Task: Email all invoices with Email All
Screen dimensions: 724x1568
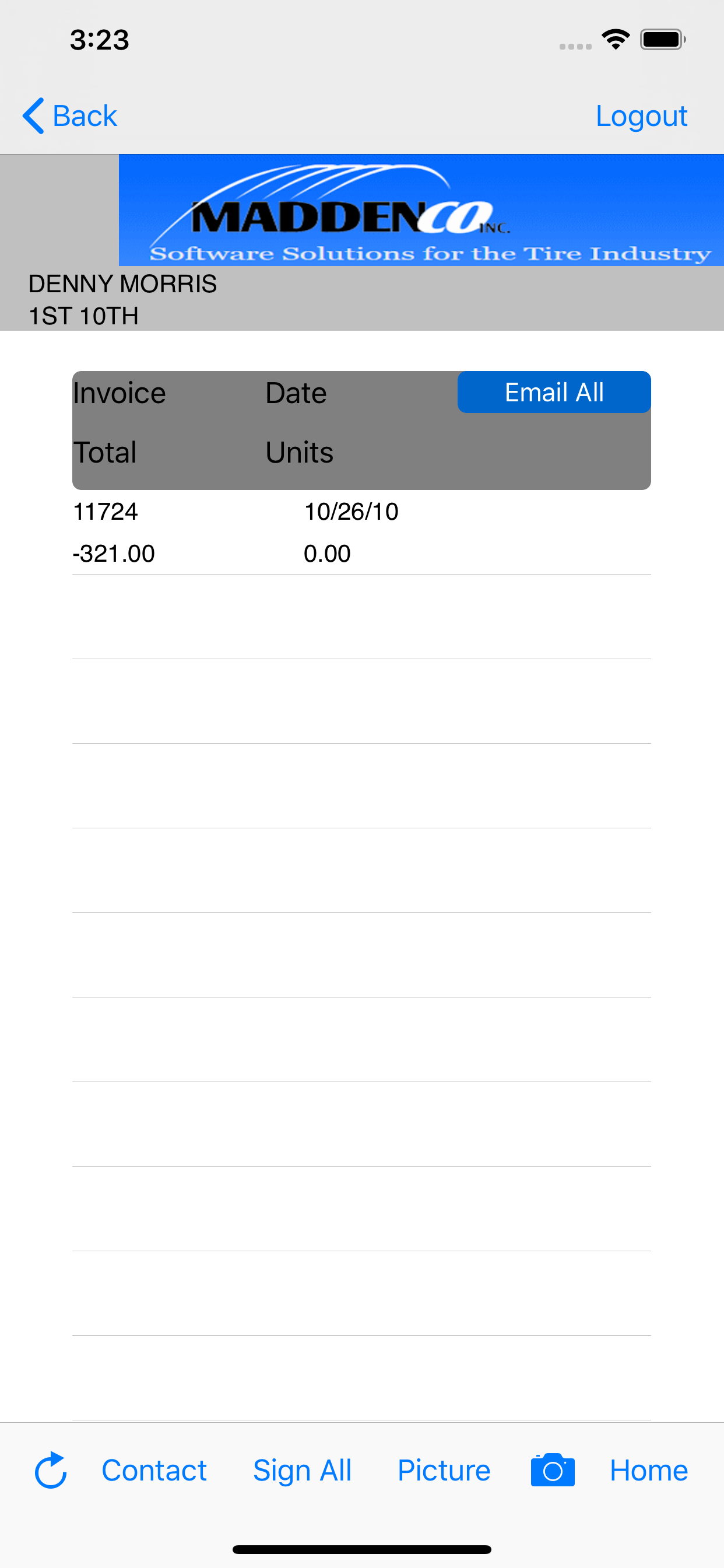Action: click(554, 392)
